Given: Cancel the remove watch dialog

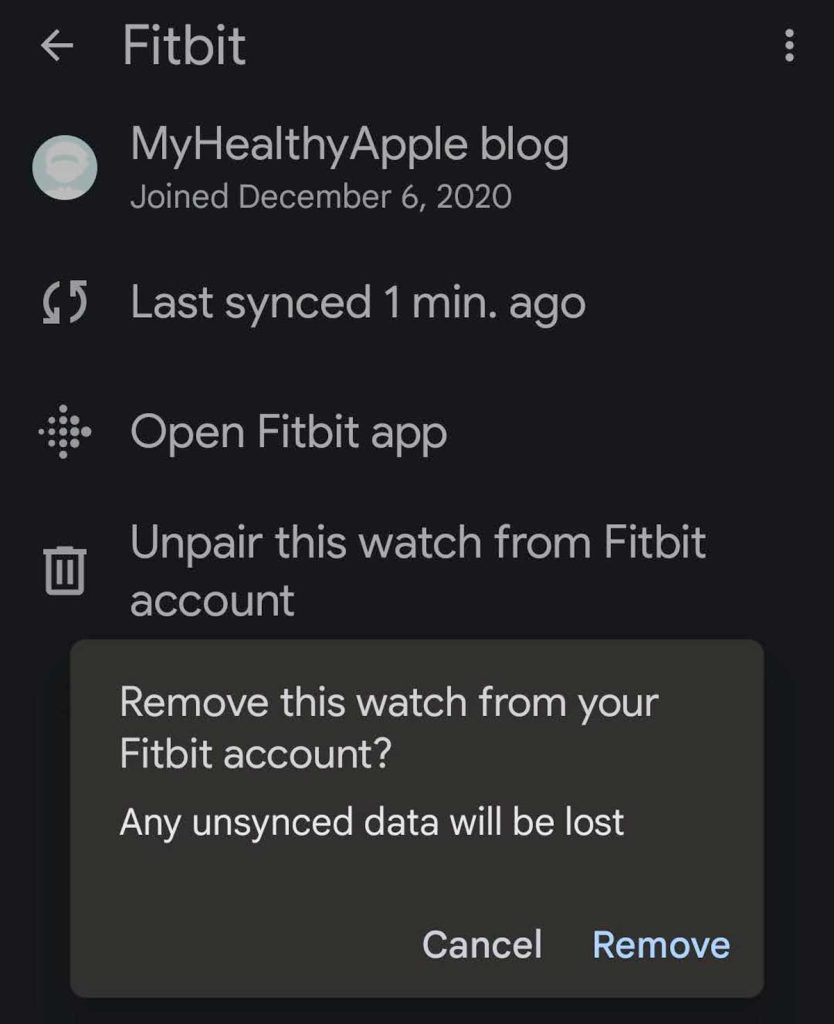Looking at the screenshot, I should click(x=482, y=944).
